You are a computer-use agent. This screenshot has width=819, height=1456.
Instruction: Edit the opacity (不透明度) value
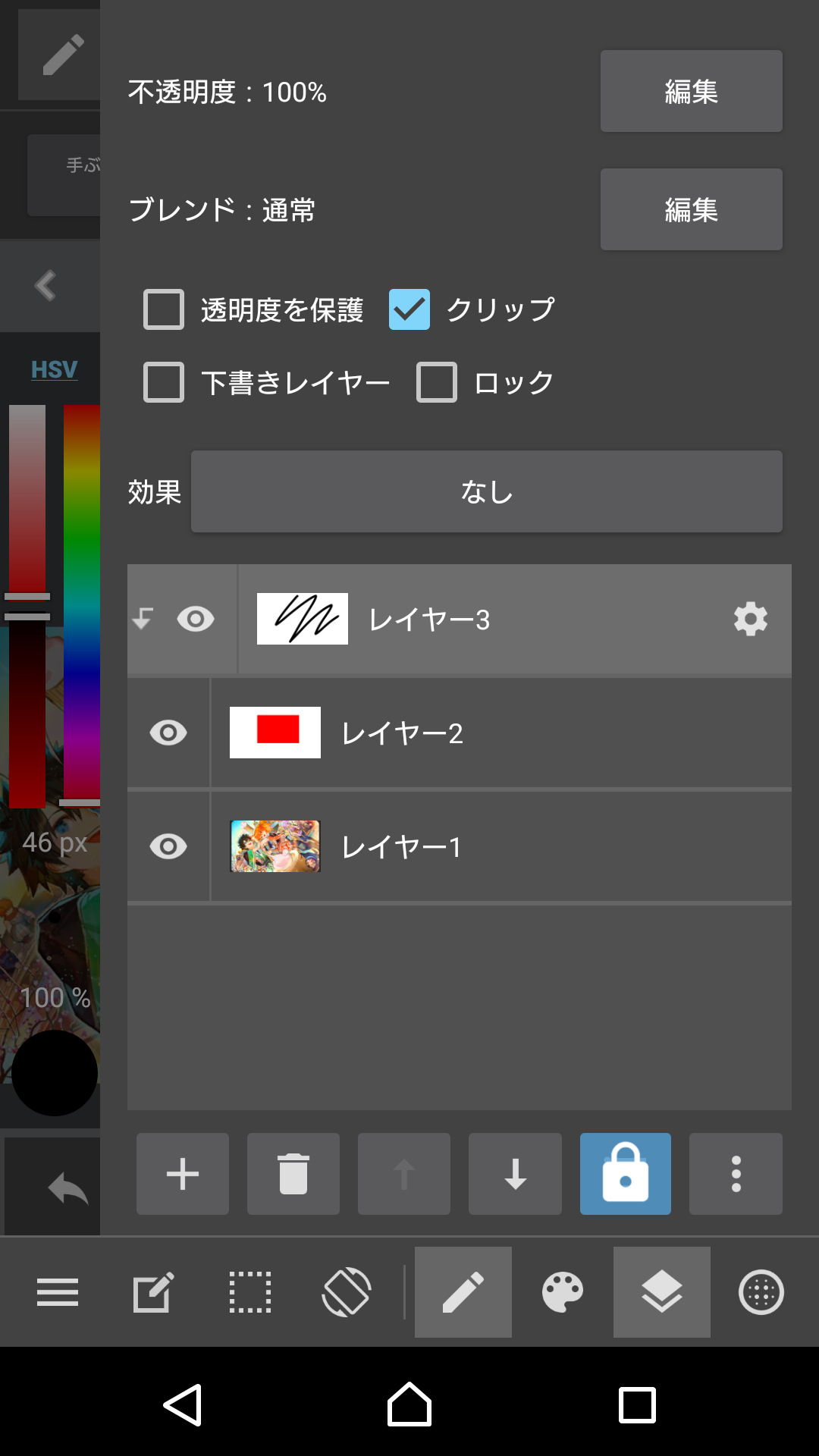click(691, 91)
